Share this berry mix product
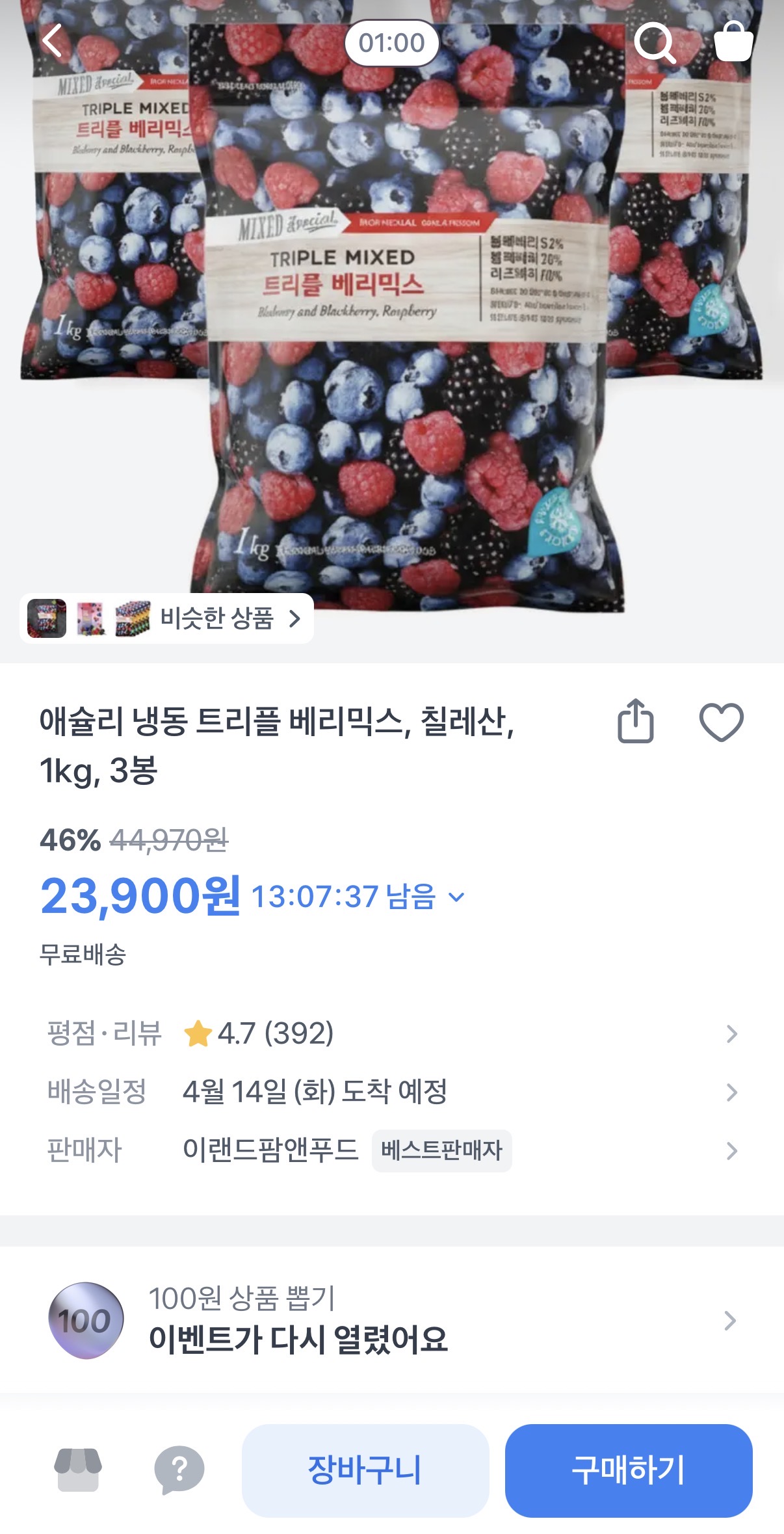Viewport: 784px width, 1534px height. pos(635,721)
